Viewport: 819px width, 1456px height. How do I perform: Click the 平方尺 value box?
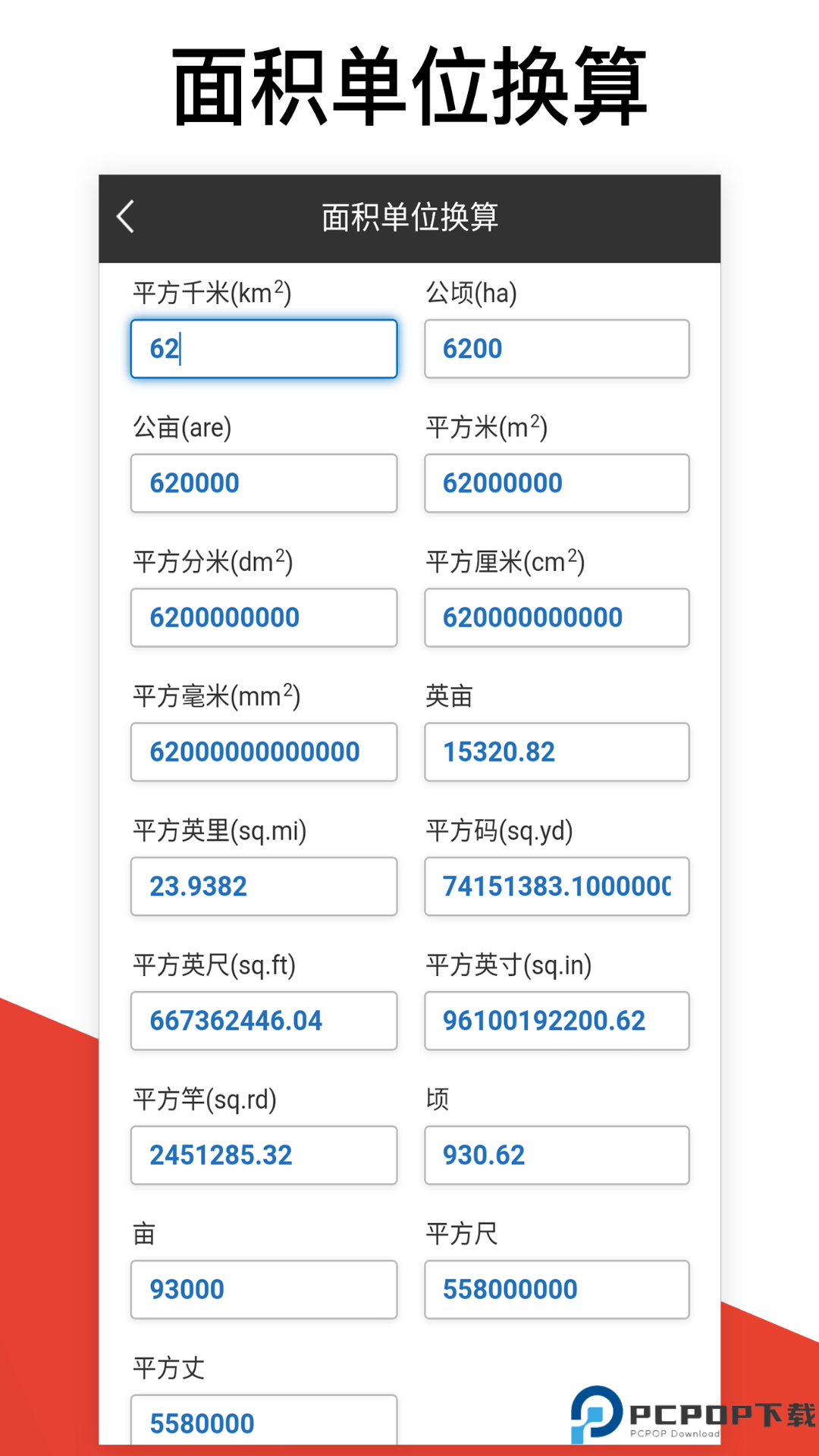(556, 1289)
